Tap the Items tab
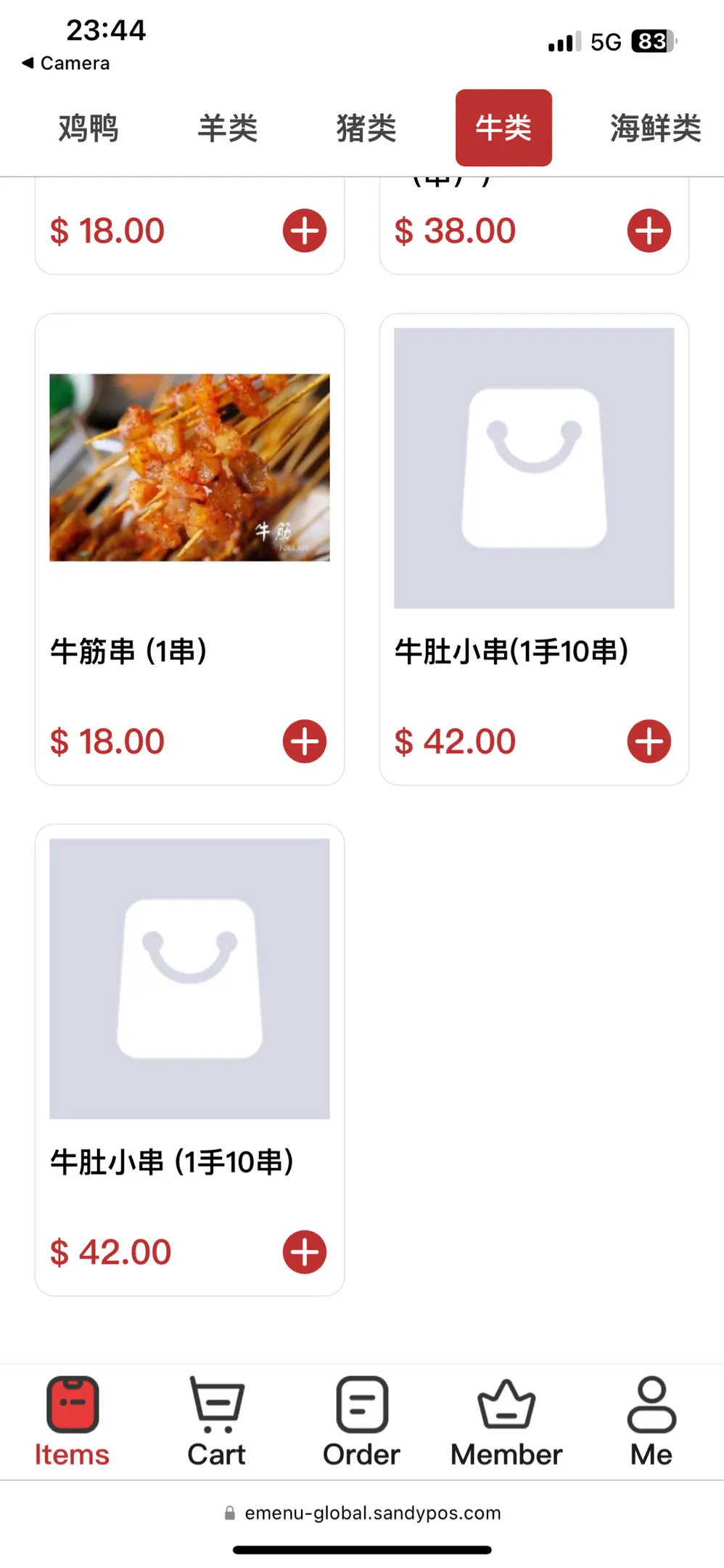This screenshot has height=1568, width=724. coord(72,1421)
